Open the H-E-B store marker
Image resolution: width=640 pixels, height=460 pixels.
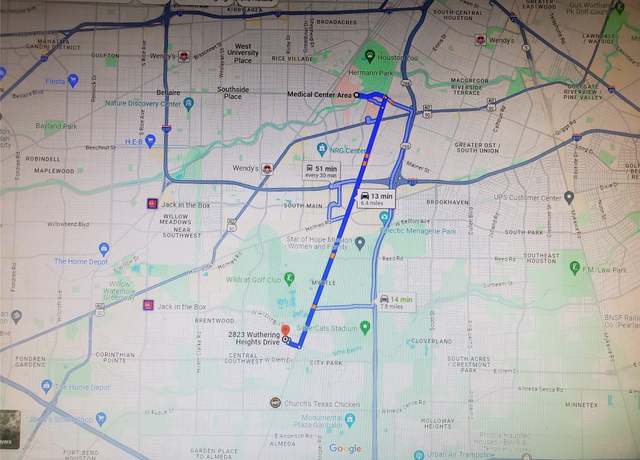tap(150, 141)
